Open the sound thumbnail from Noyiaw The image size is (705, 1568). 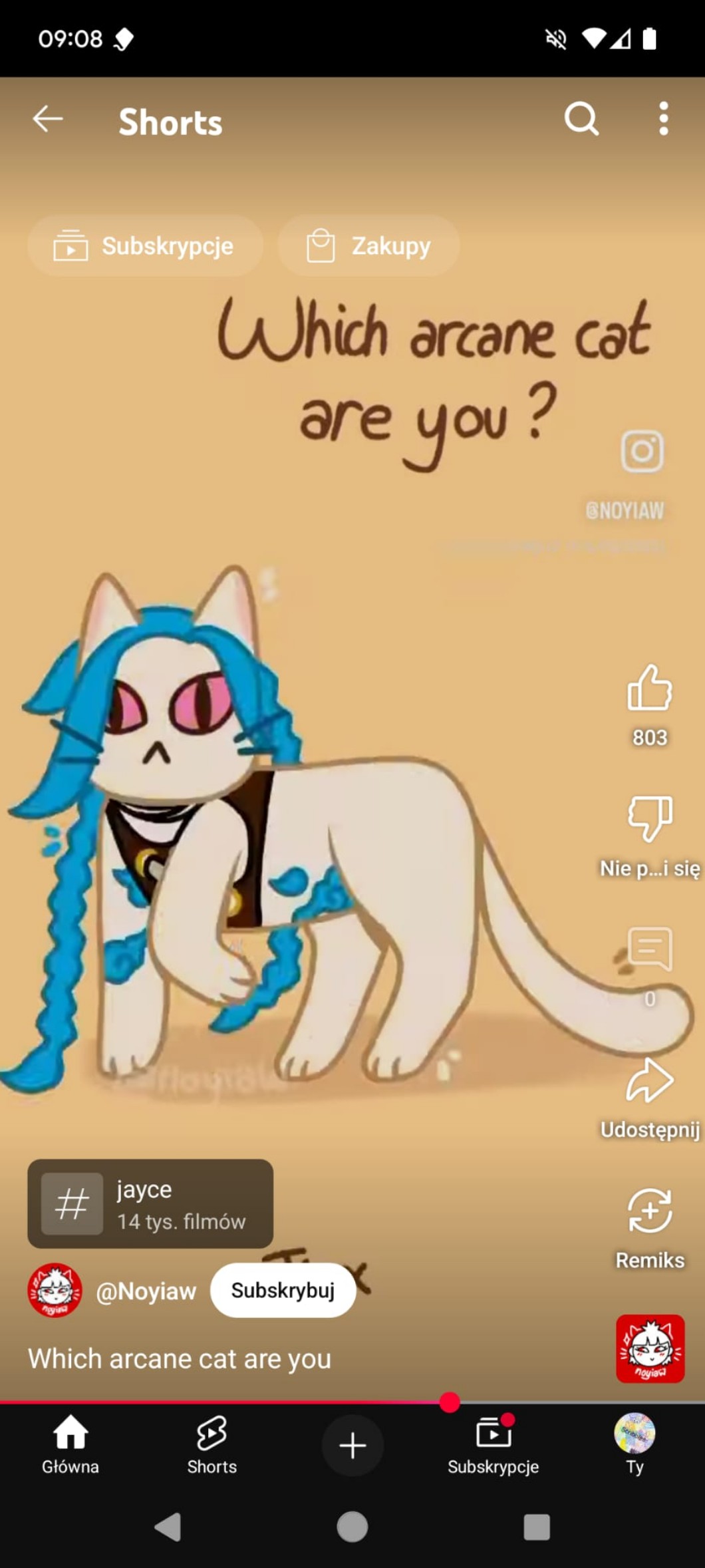(650, 1349)
